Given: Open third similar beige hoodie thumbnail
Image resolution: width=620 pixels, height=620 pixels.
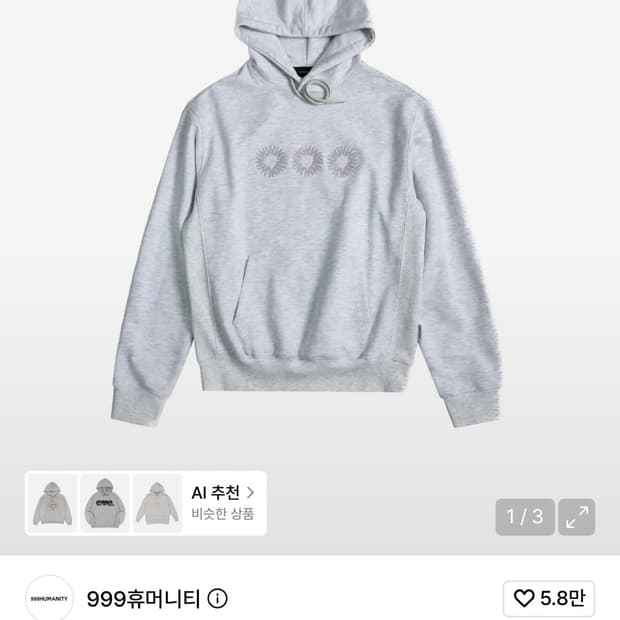Looking at the screenshot, I should pos(157,503).
